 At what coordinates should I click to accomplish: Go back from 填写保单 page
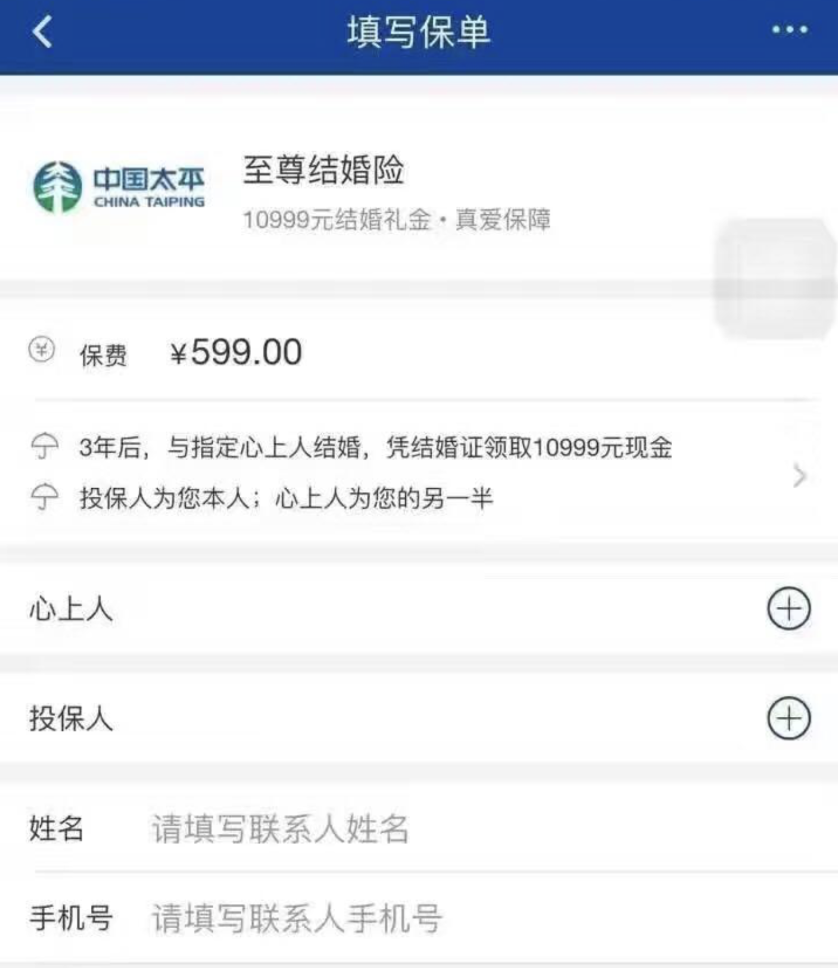click(41, 32)
